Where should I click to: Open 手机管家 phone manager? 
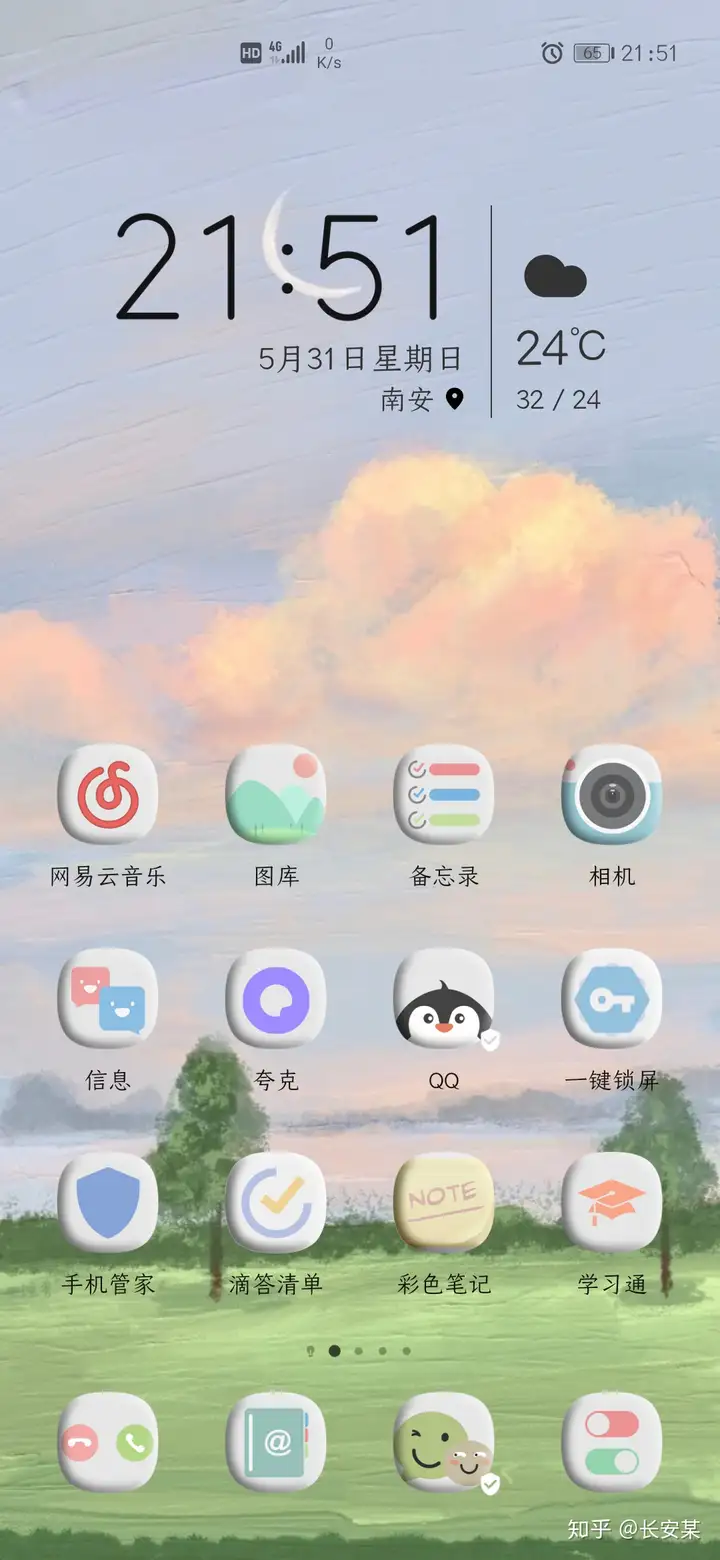click(108, 1203)
